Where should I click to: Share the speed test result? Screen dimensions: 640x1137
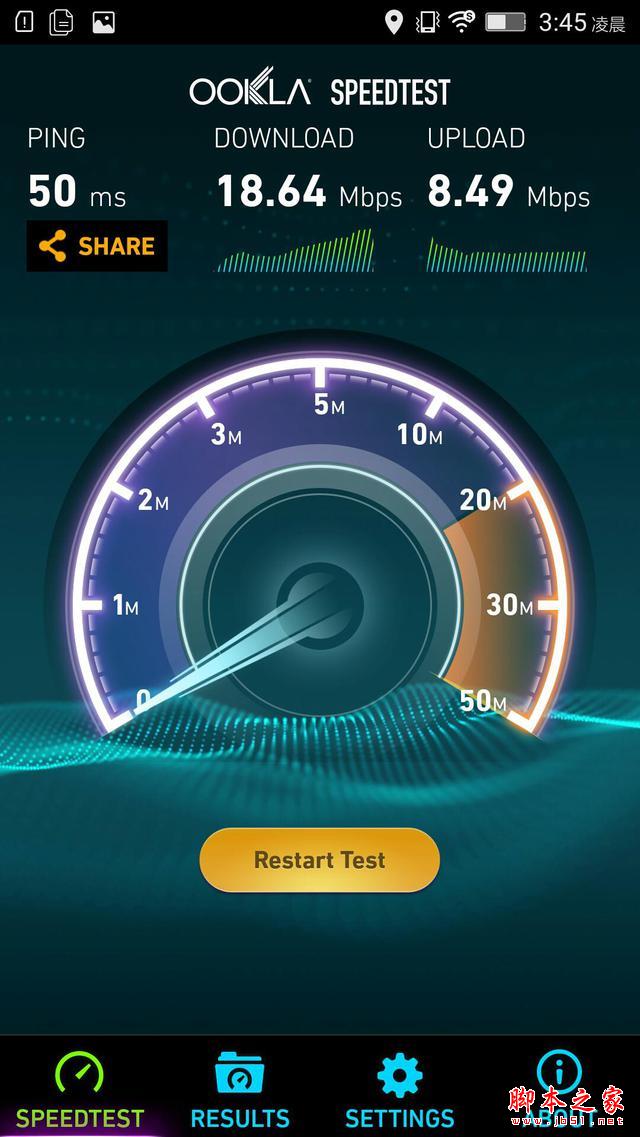(x=97, y=246)
